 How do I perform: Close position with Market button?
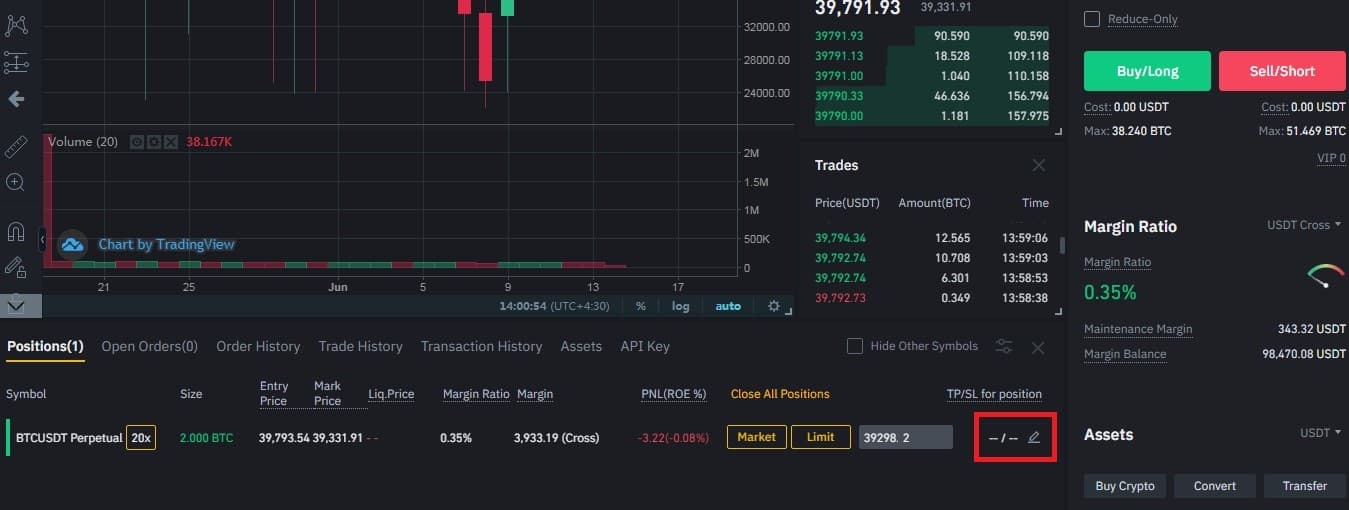[756, 437]
